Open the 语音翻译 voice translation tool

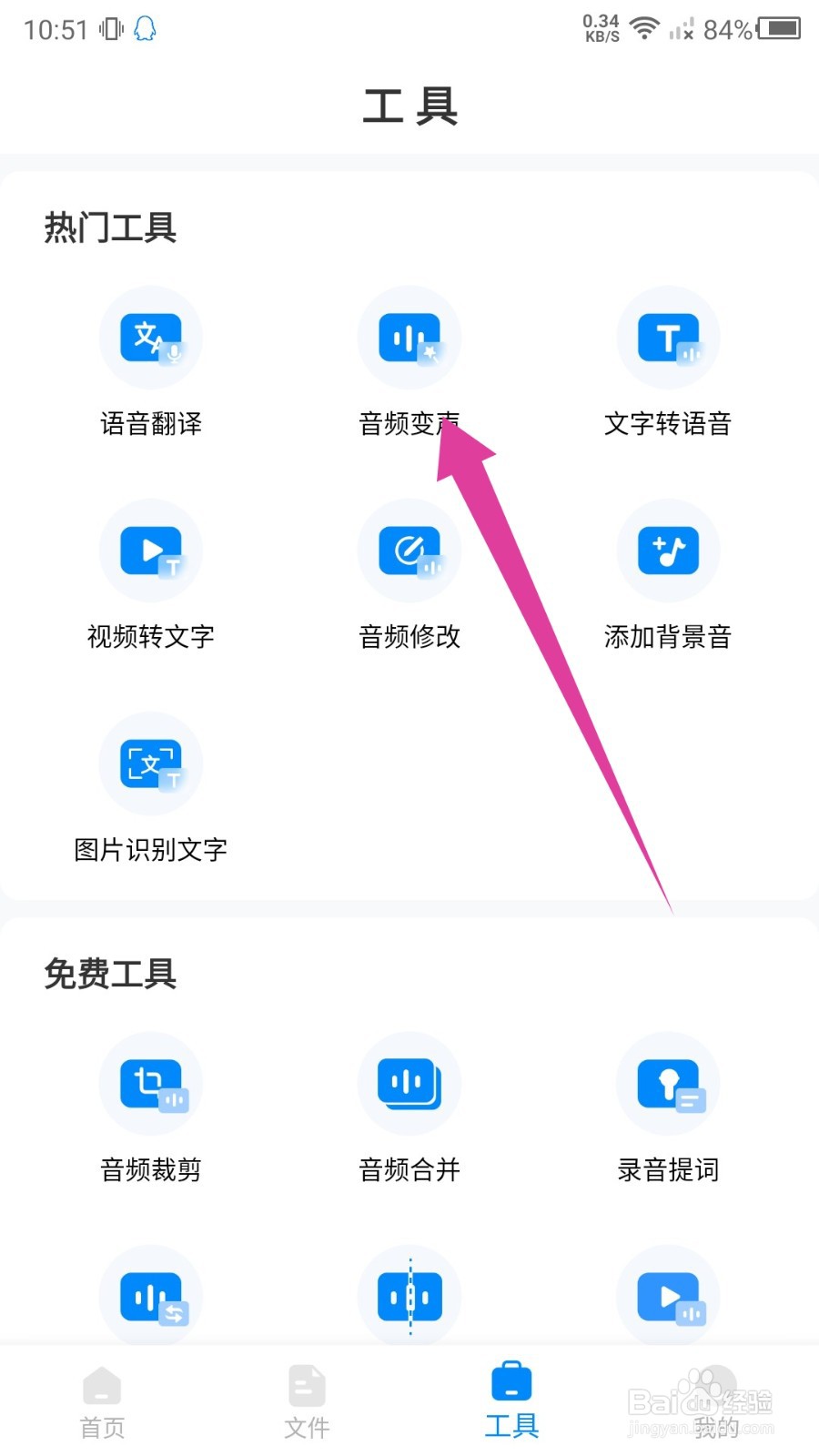point(150,364)
